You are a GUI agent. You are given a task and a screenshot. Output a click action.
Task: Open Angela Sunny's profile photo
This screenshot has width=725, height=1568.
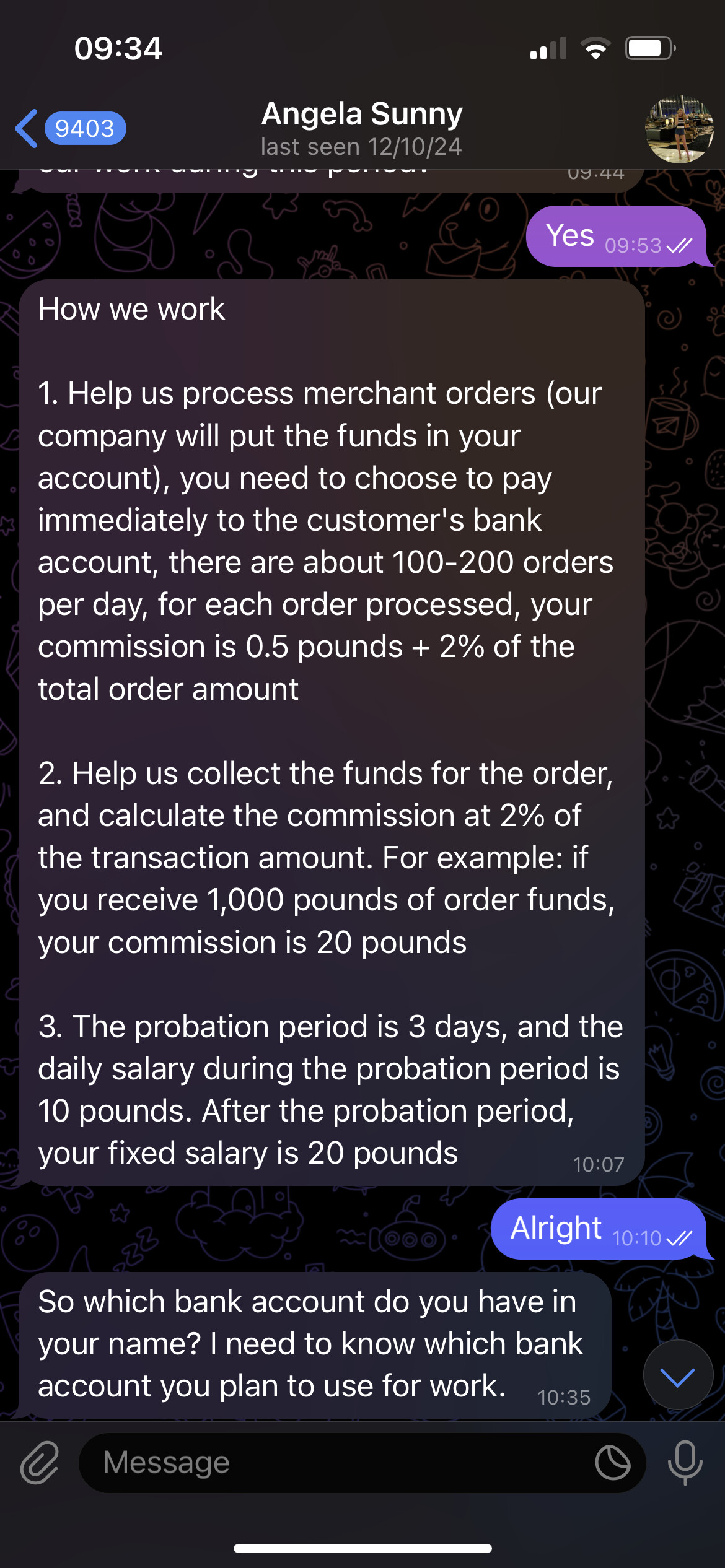[679, 129]
